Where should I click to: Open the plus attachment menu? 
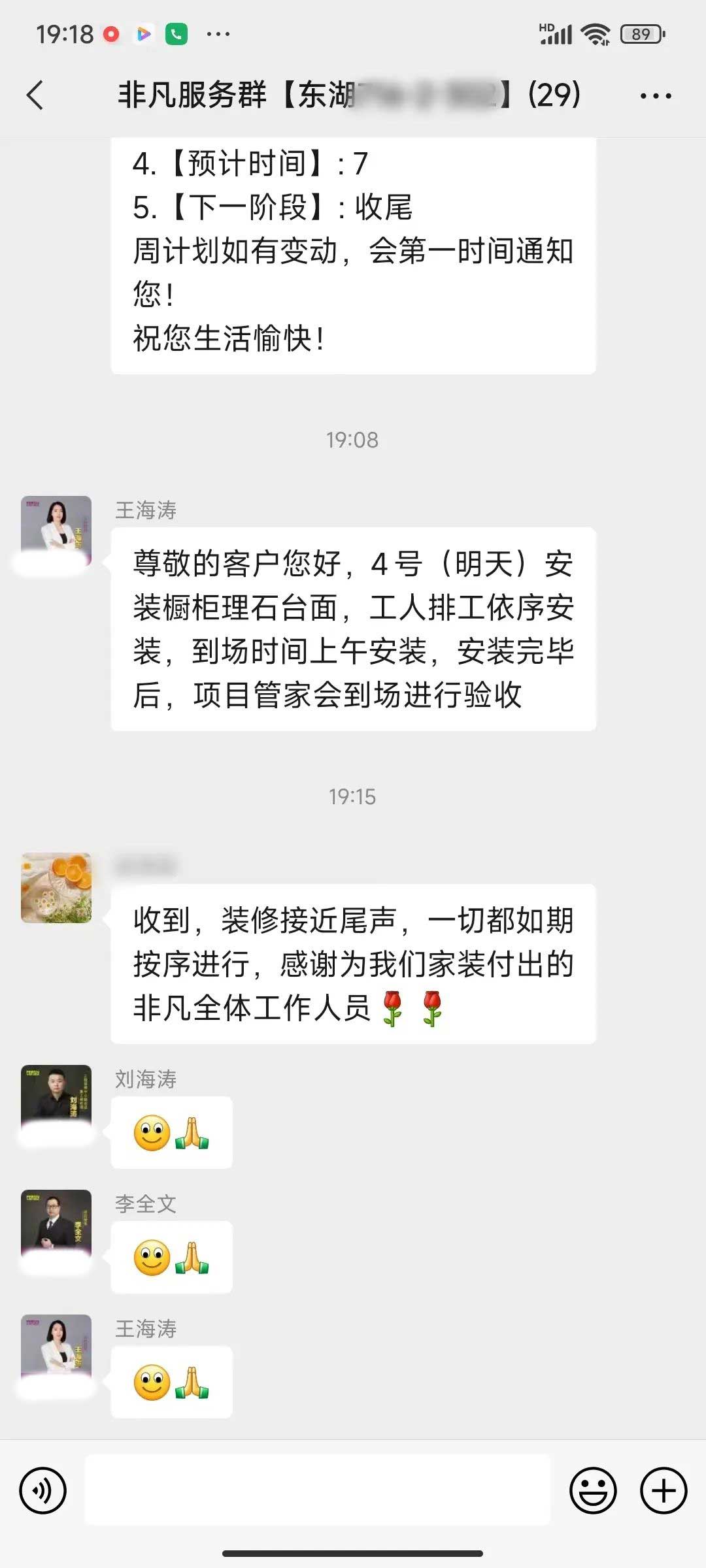(x=663, y=1490)
